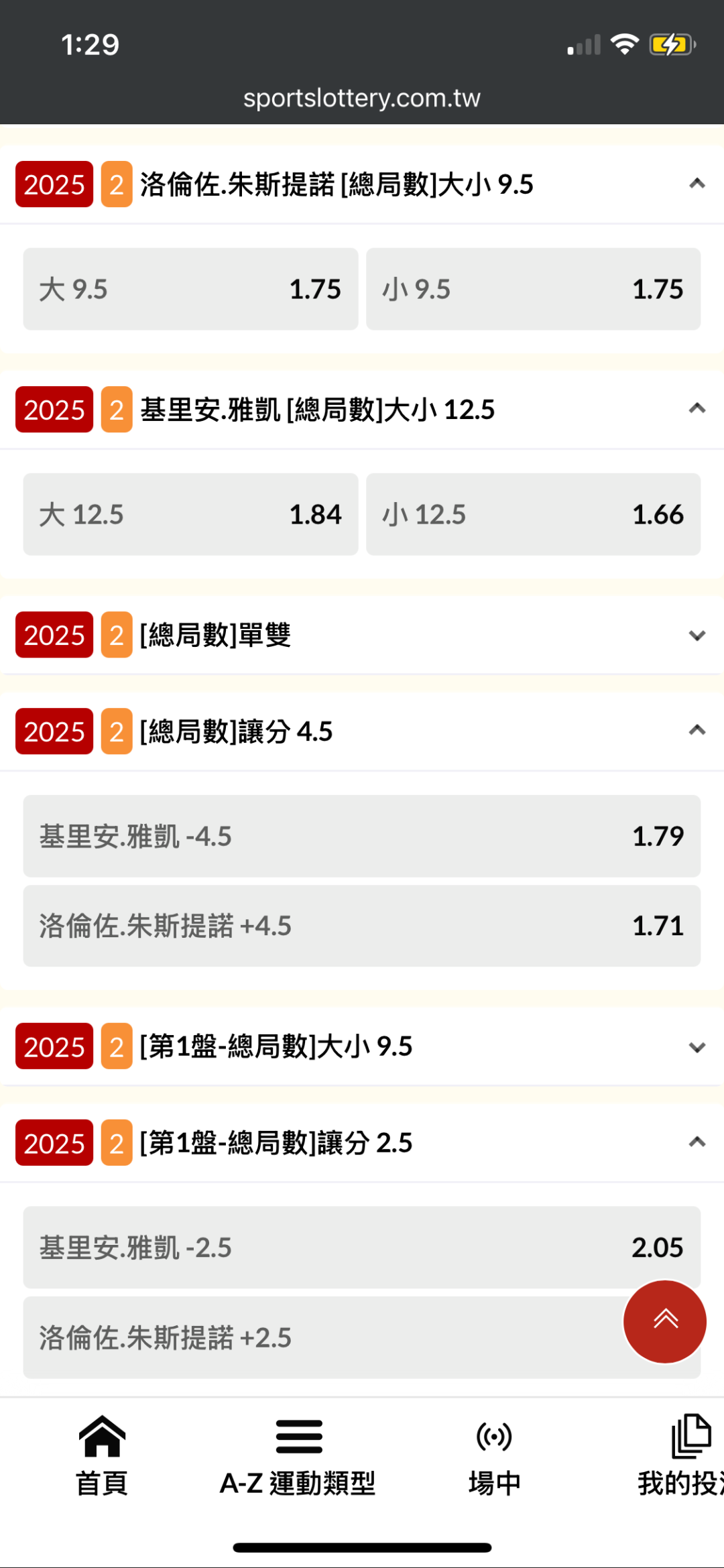The width and height of the screenshot is (724, 1568).
Task: Tap the sportslottery.com.tw address bar
Action: click(x=361, y=98)
